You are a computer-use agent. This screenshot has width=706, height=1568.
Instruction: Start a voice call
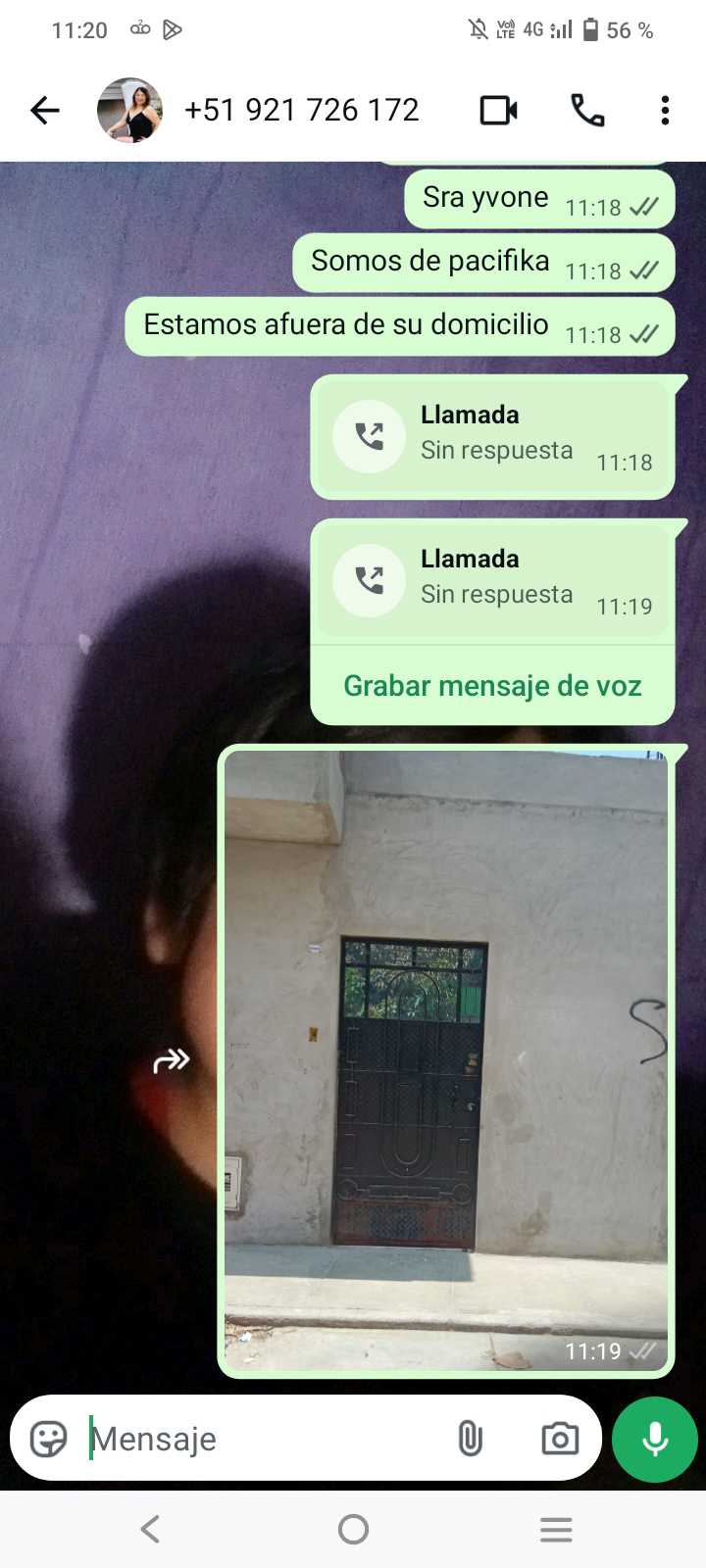587,111
